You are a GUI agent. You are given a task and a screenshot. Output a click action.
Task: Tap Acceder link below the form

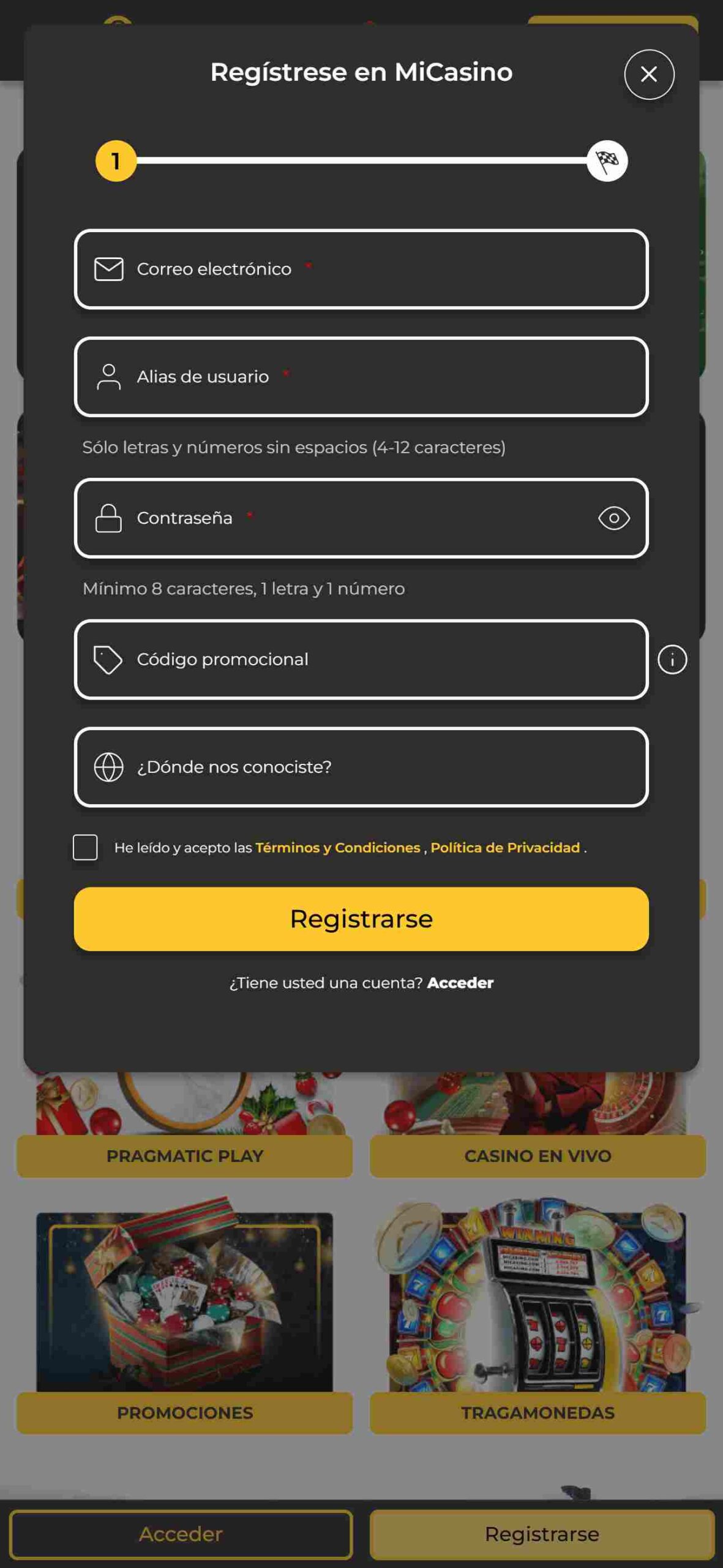click(x=460, y=982)
